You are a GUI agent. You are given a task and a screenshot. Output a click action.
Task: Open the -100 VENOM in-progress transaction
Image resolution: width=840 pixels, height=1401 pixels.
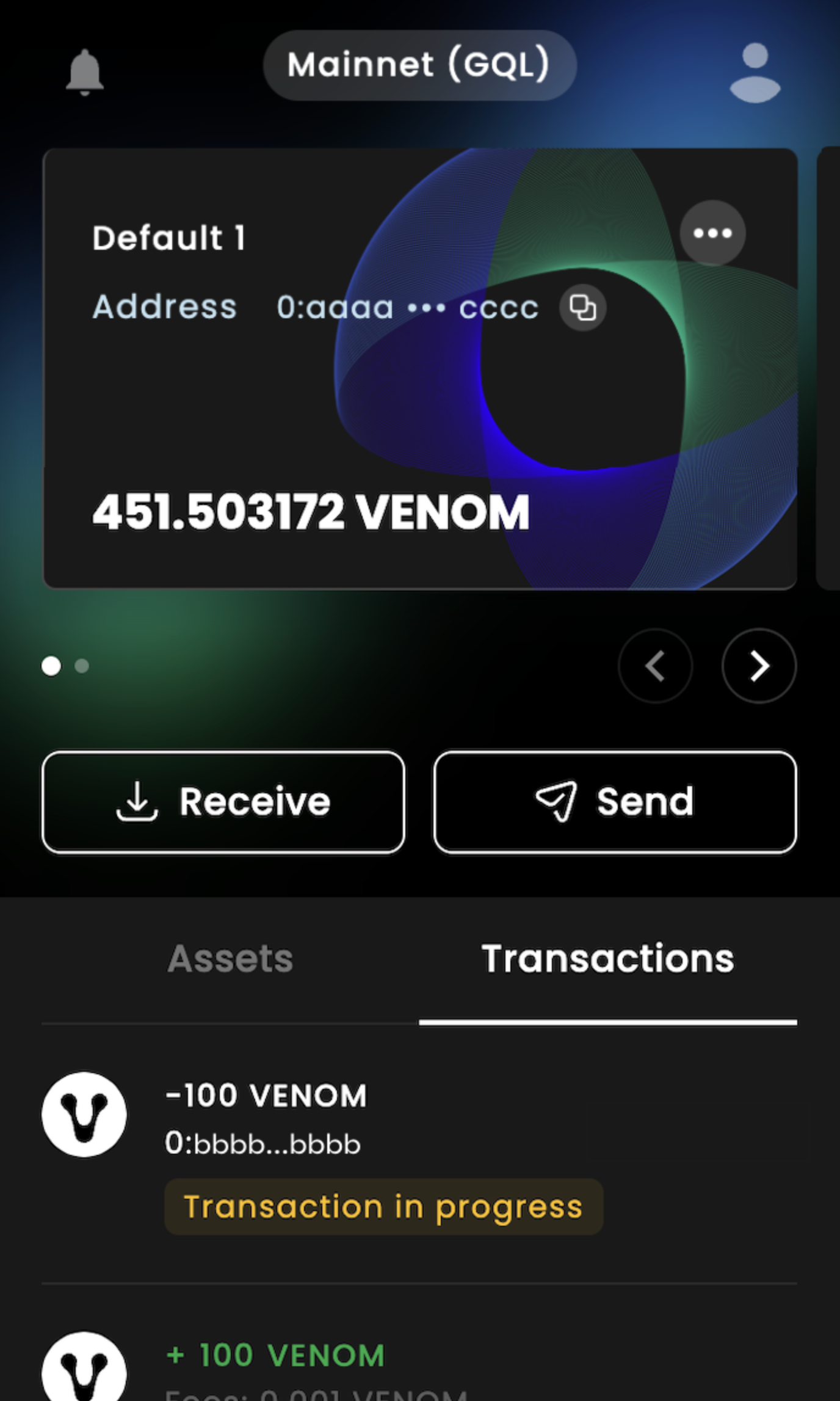point(419,1154)
